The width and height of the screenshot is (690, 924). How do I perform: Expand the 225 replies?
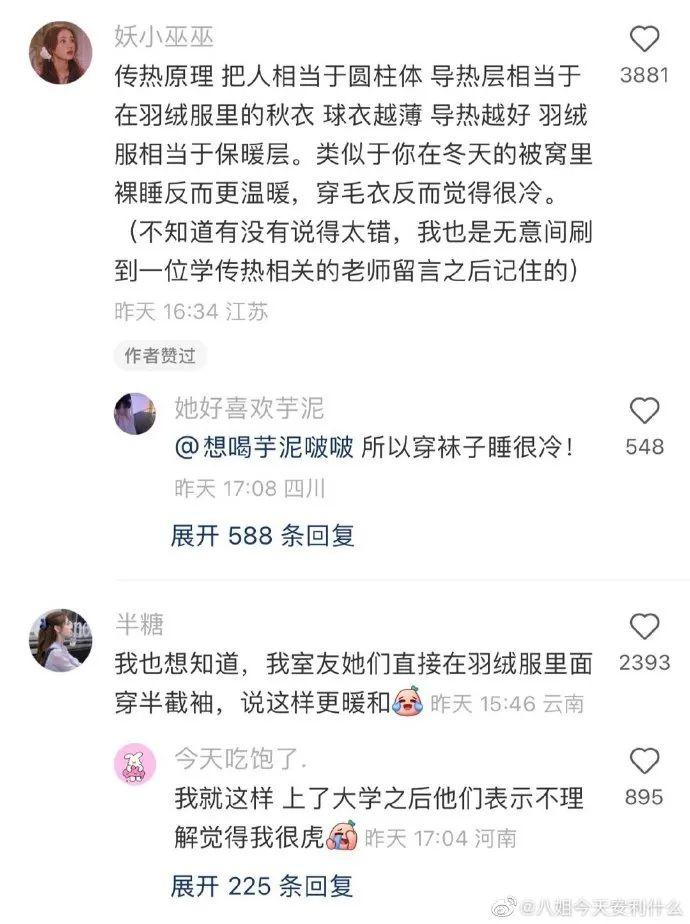(263, 886)
